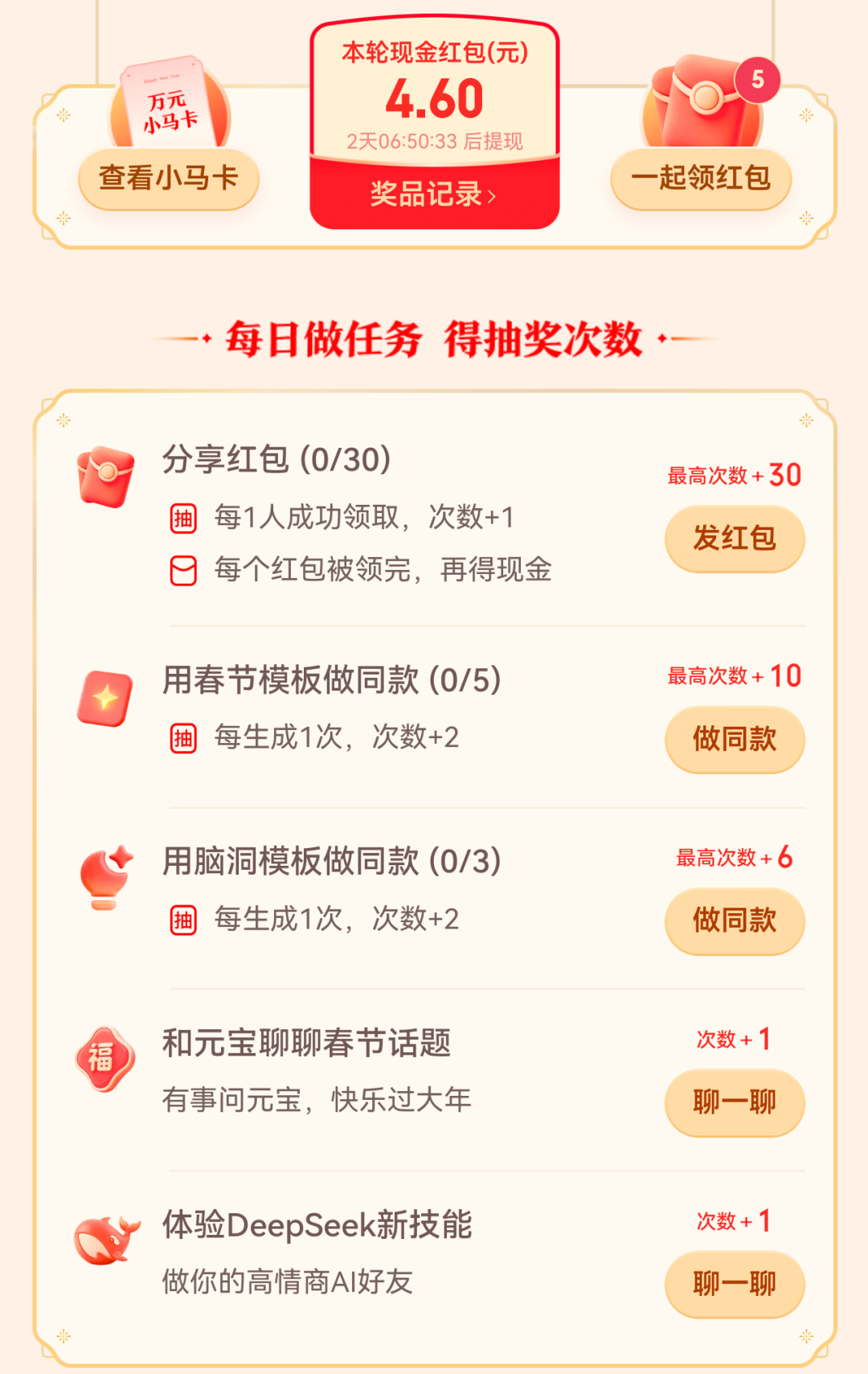
Task: Click the sparkle template icon for 用春节模板做同款
Action: point(107,698)
